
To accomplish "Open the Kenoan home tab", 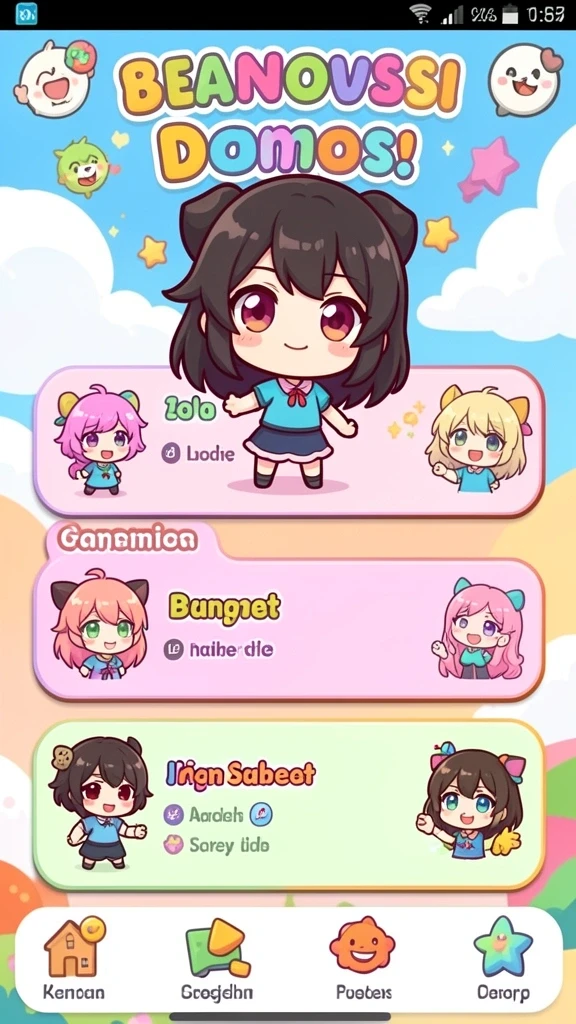I will [73, 959].
